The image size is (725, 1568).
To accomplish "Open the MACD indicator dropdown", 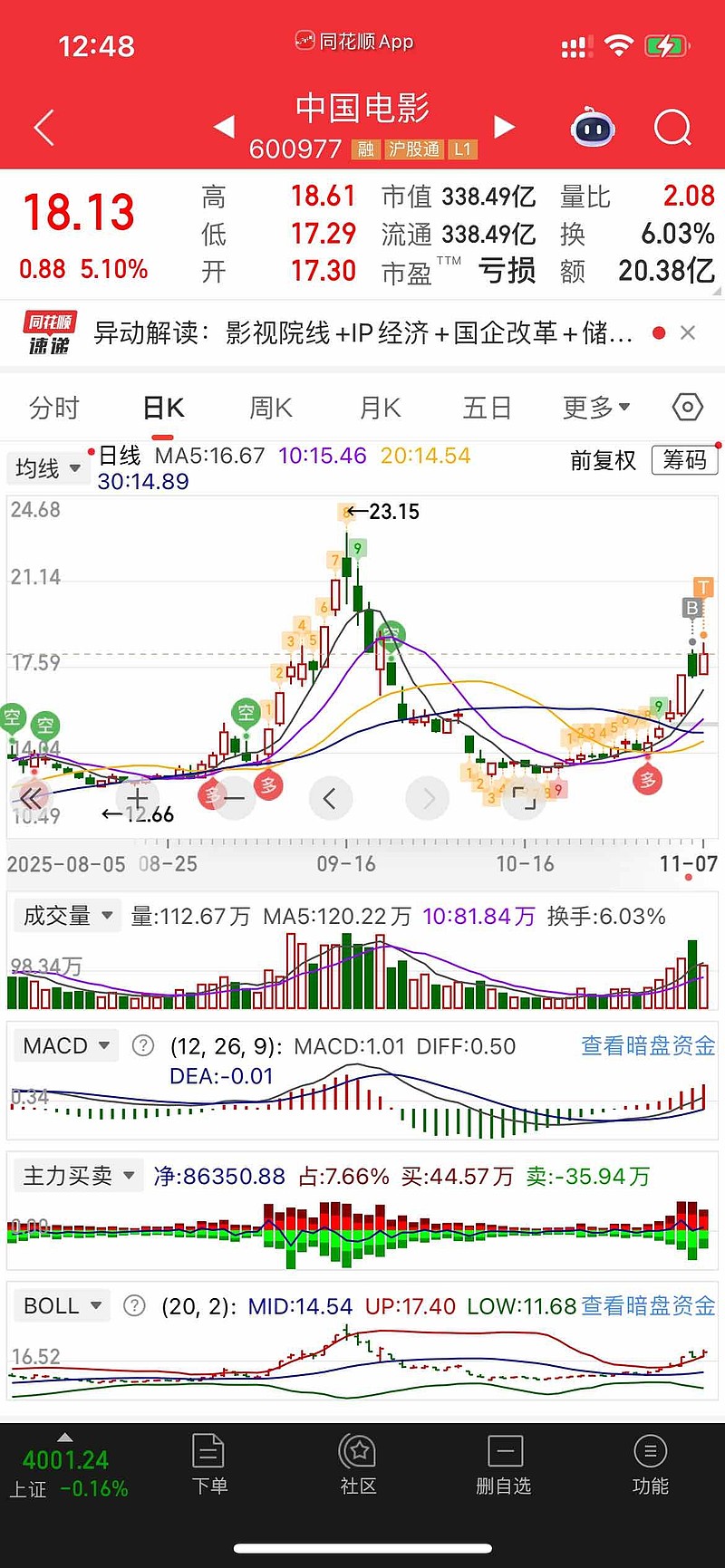I will pos(64,1045).
